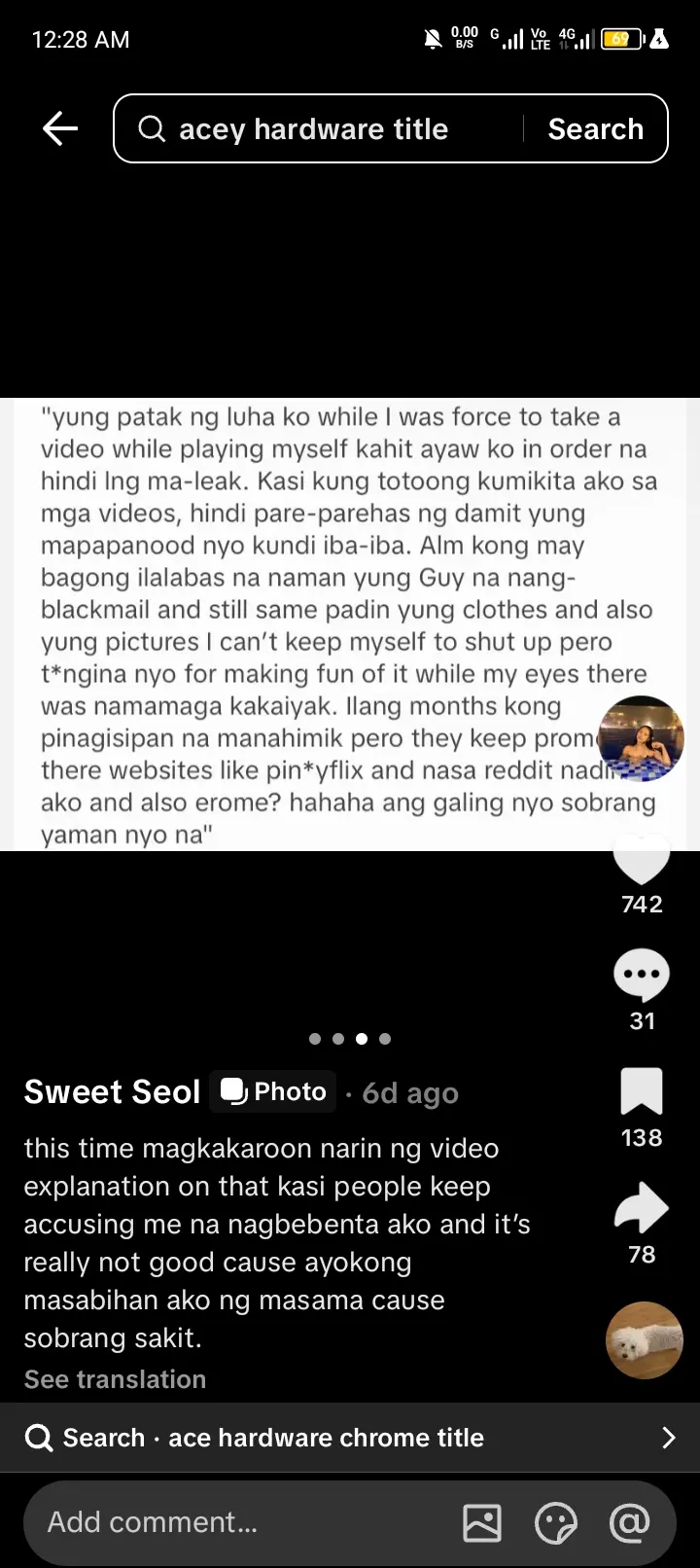
Task: Mention someone with the @ icon
Action: 629,1523
